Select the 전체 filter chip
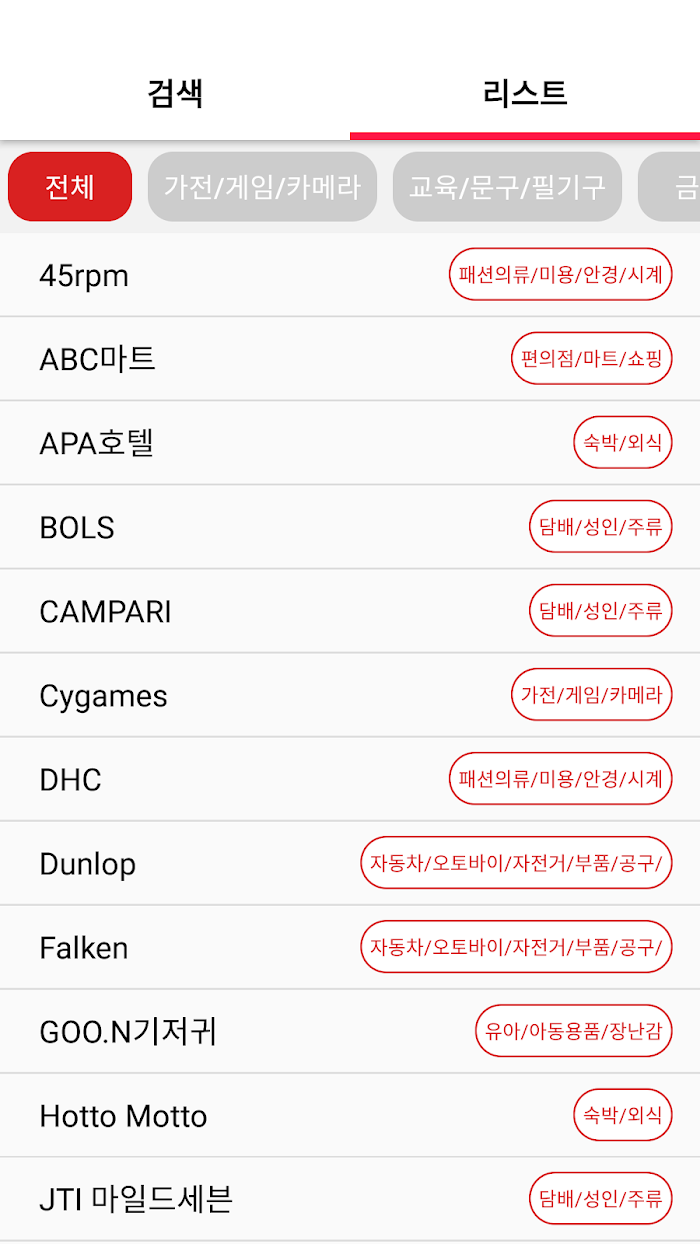The image size is (700, 1244). [x=70, y=187]
